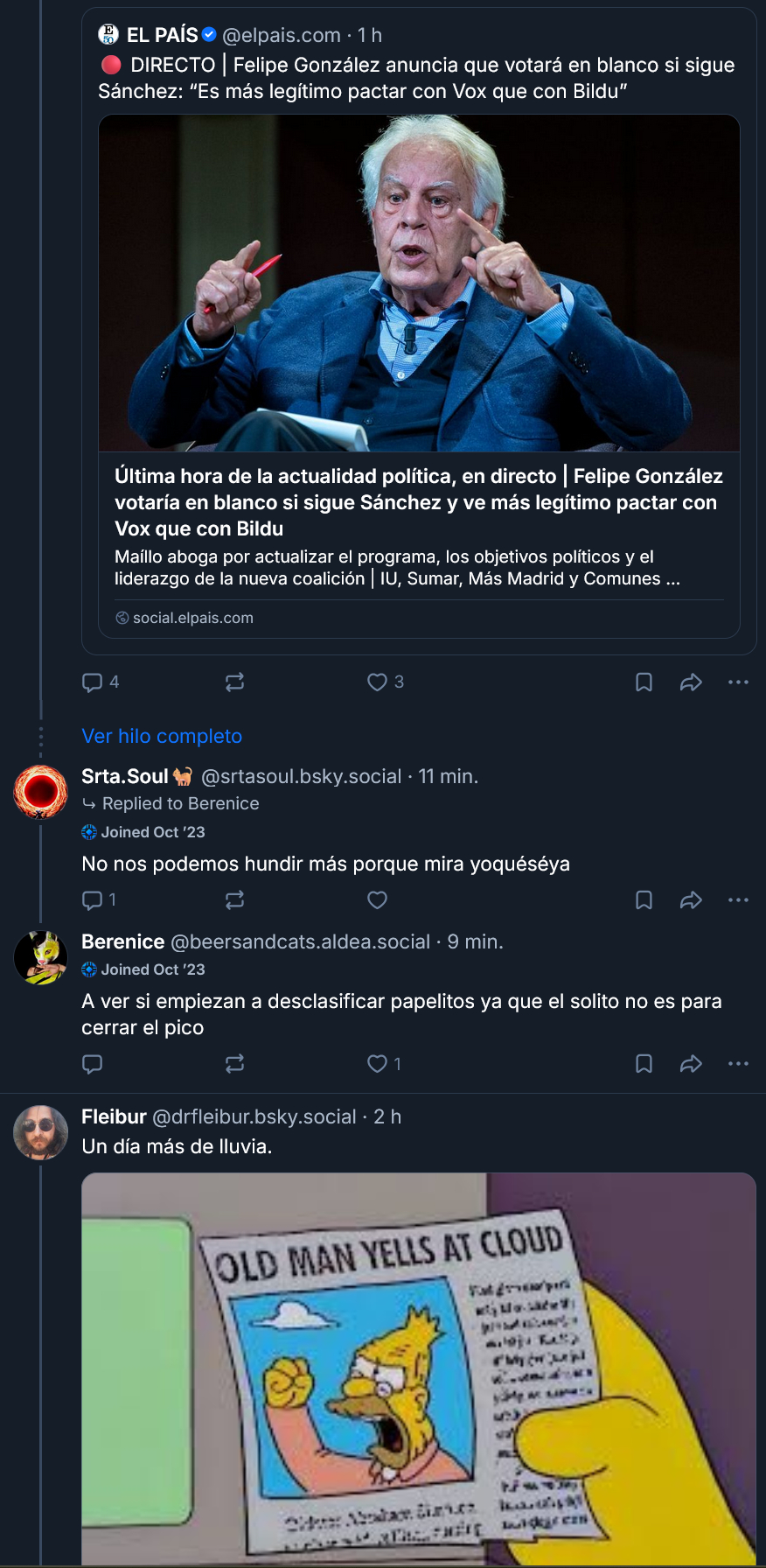The image size is (766, 1568).
Task: Open Berenice's profile avatar
Action: point(40,957)
